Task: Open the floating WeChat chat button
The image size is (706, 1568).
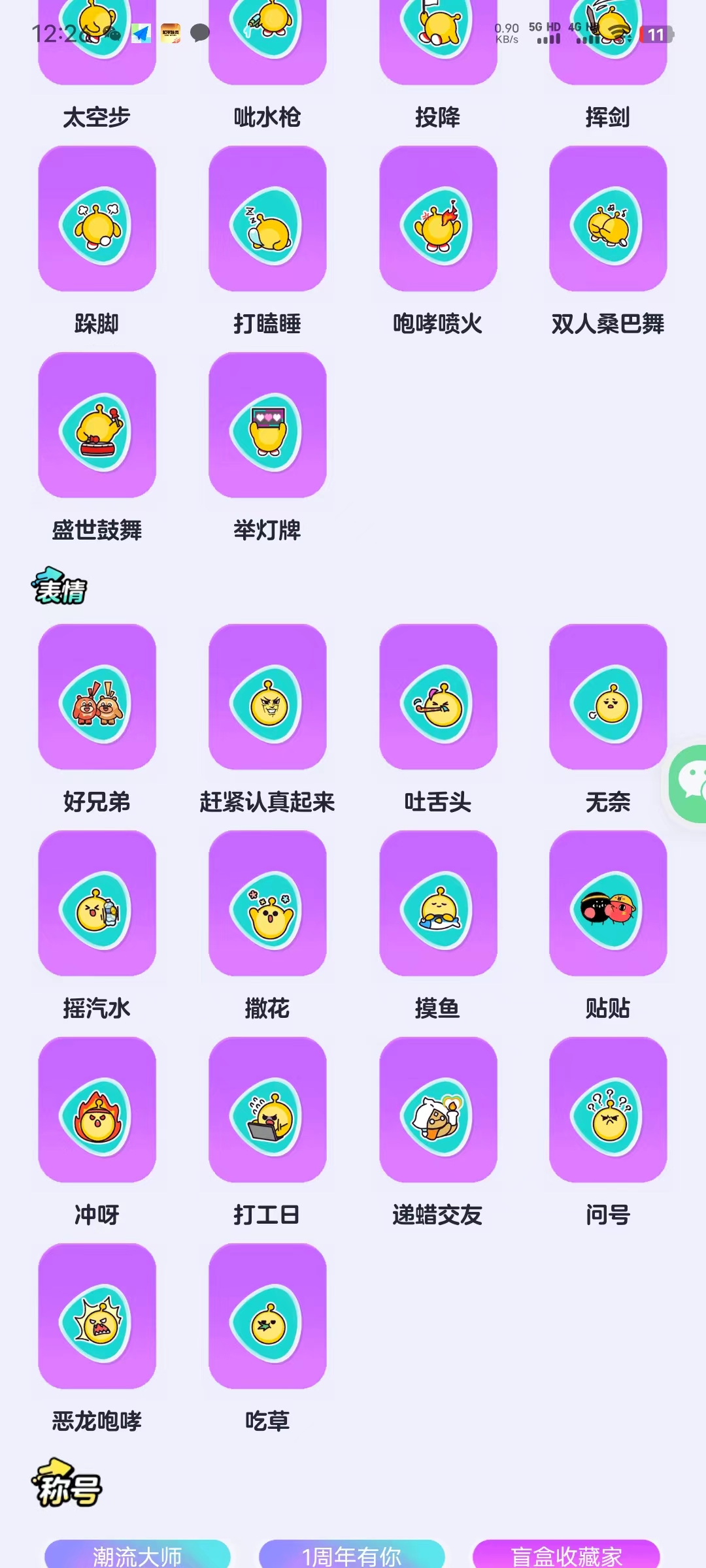Action: pyautogui.click(x=688, y=783)
